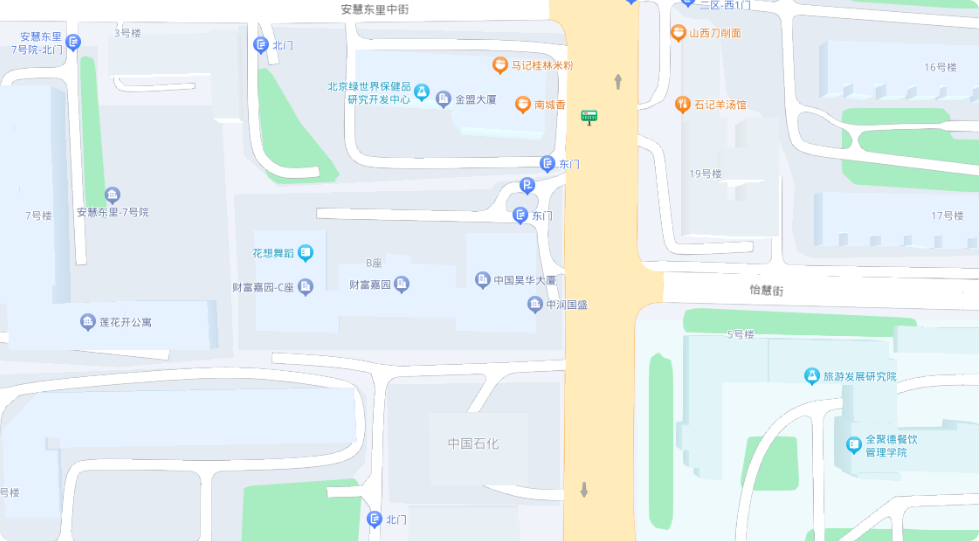Screen dimensions: 979x541
Task: Open the 中润国盛 marker
Action: coord(534,304)
